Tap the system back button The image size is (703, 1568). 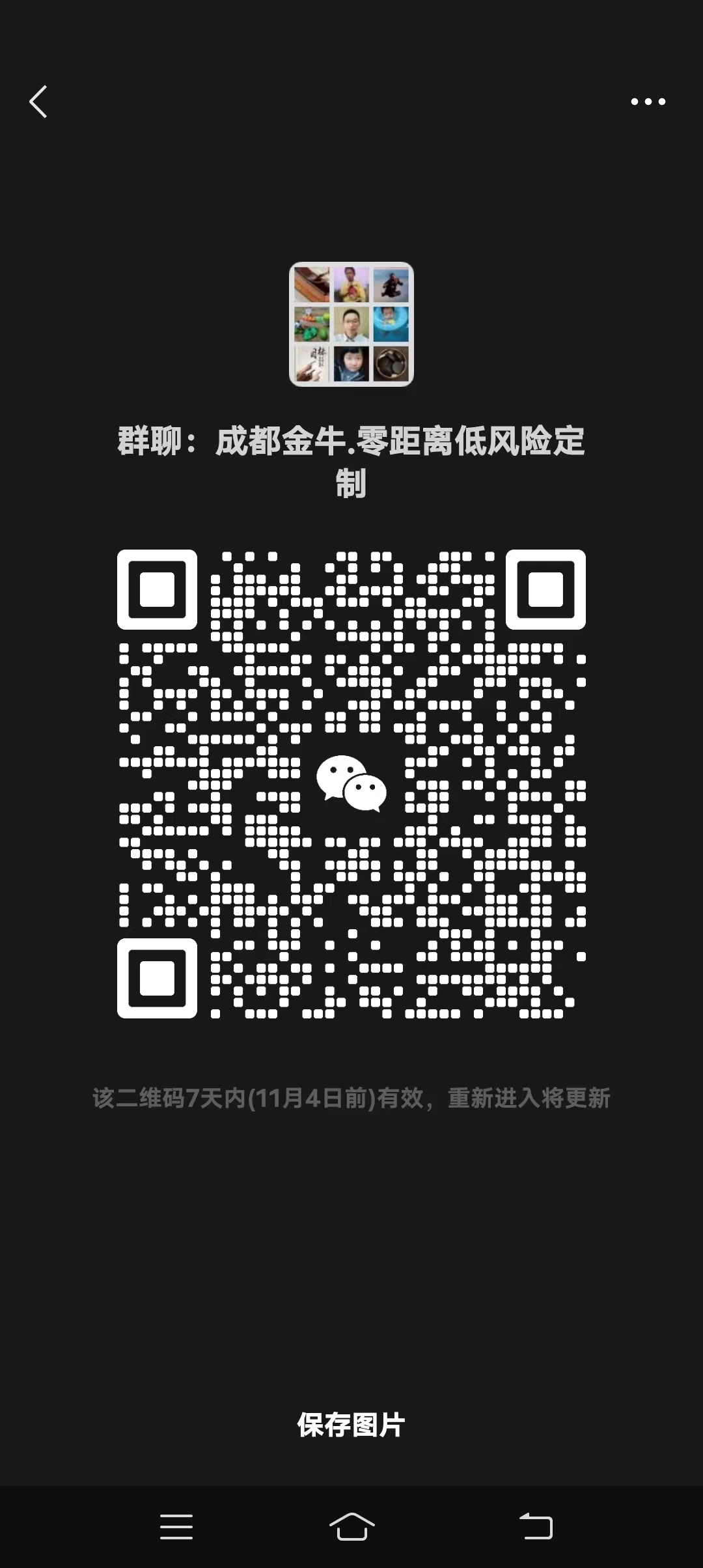click(535, 1526)
